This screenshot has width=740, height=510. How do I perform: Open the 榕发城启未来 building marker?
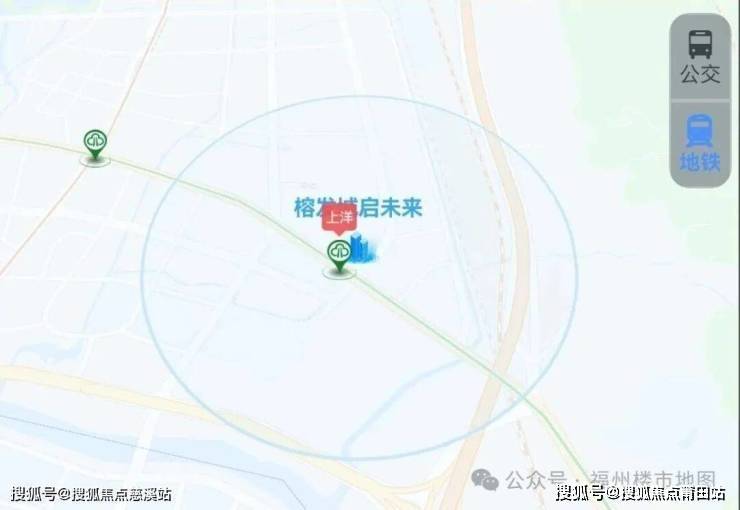364,248
